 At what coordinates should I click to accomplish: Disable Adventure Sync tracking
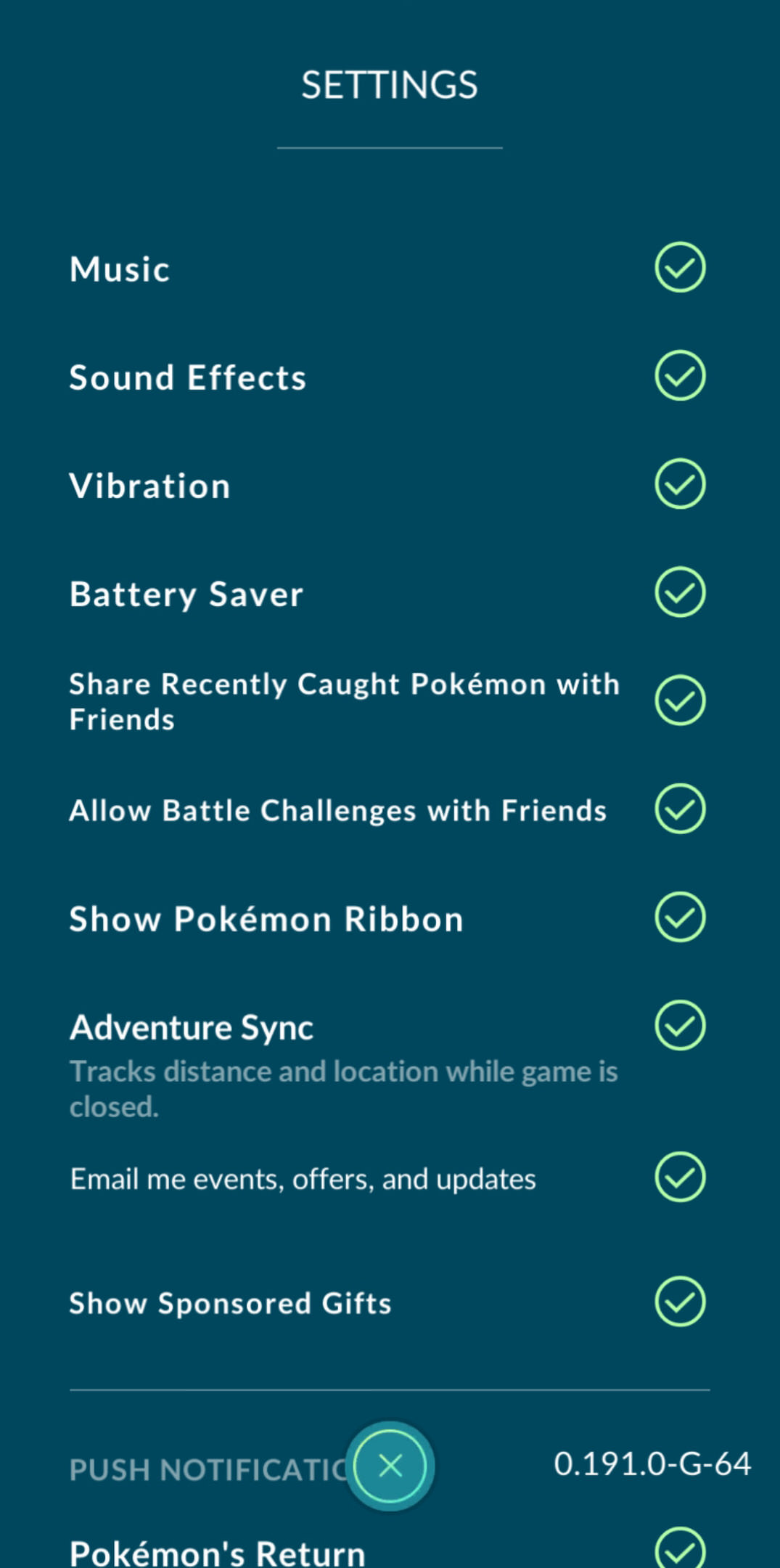point(679,1026)
